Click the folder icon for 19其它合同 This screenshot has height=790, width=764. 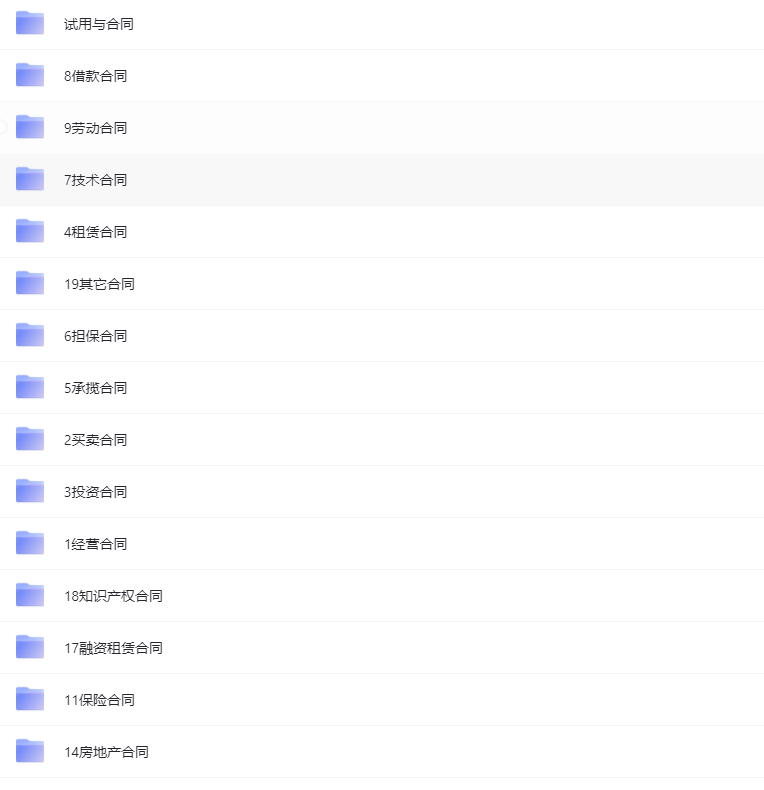[x=29, y=283]
